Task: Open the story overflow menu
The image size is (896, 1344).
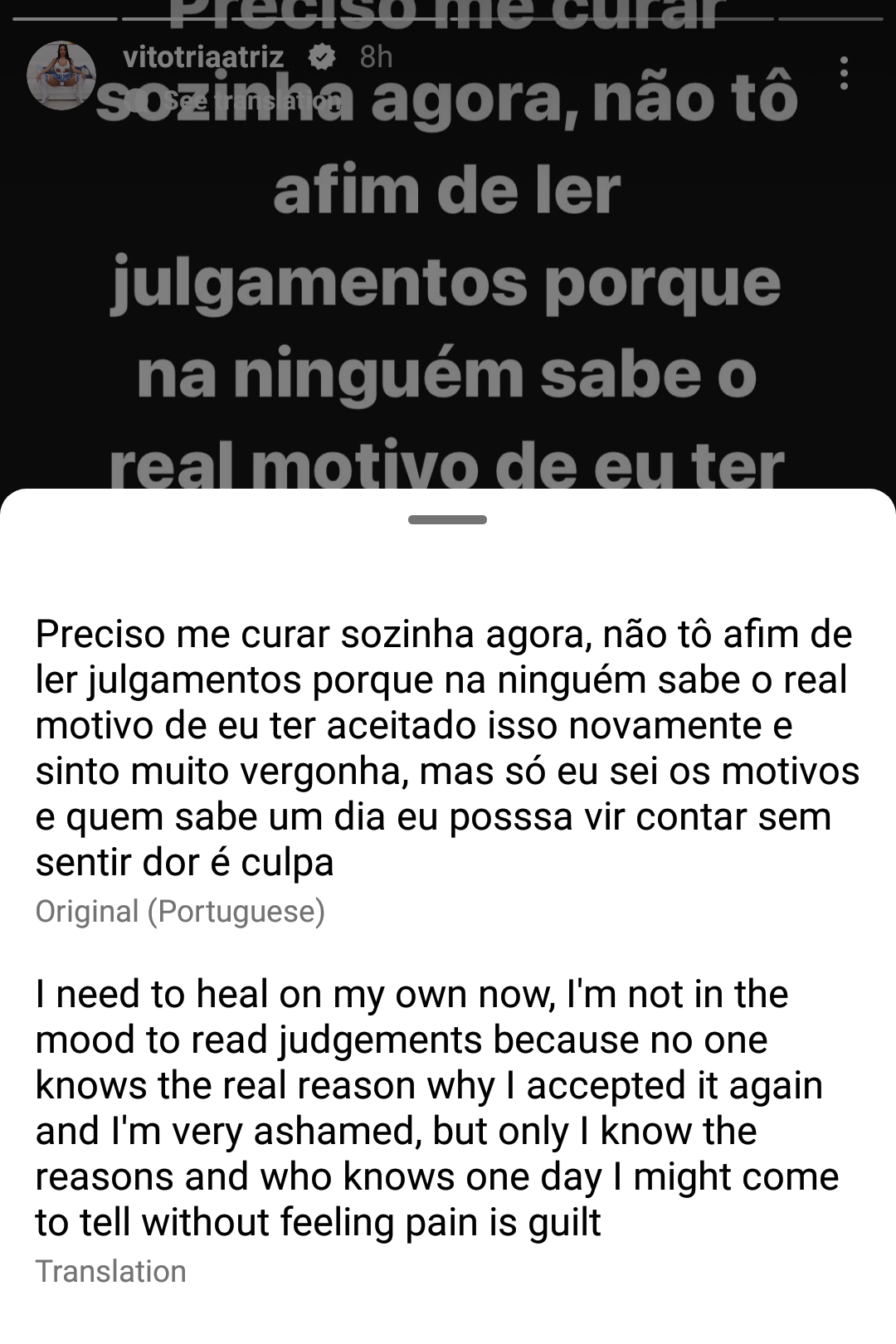Action: click(x=844, y=74)
